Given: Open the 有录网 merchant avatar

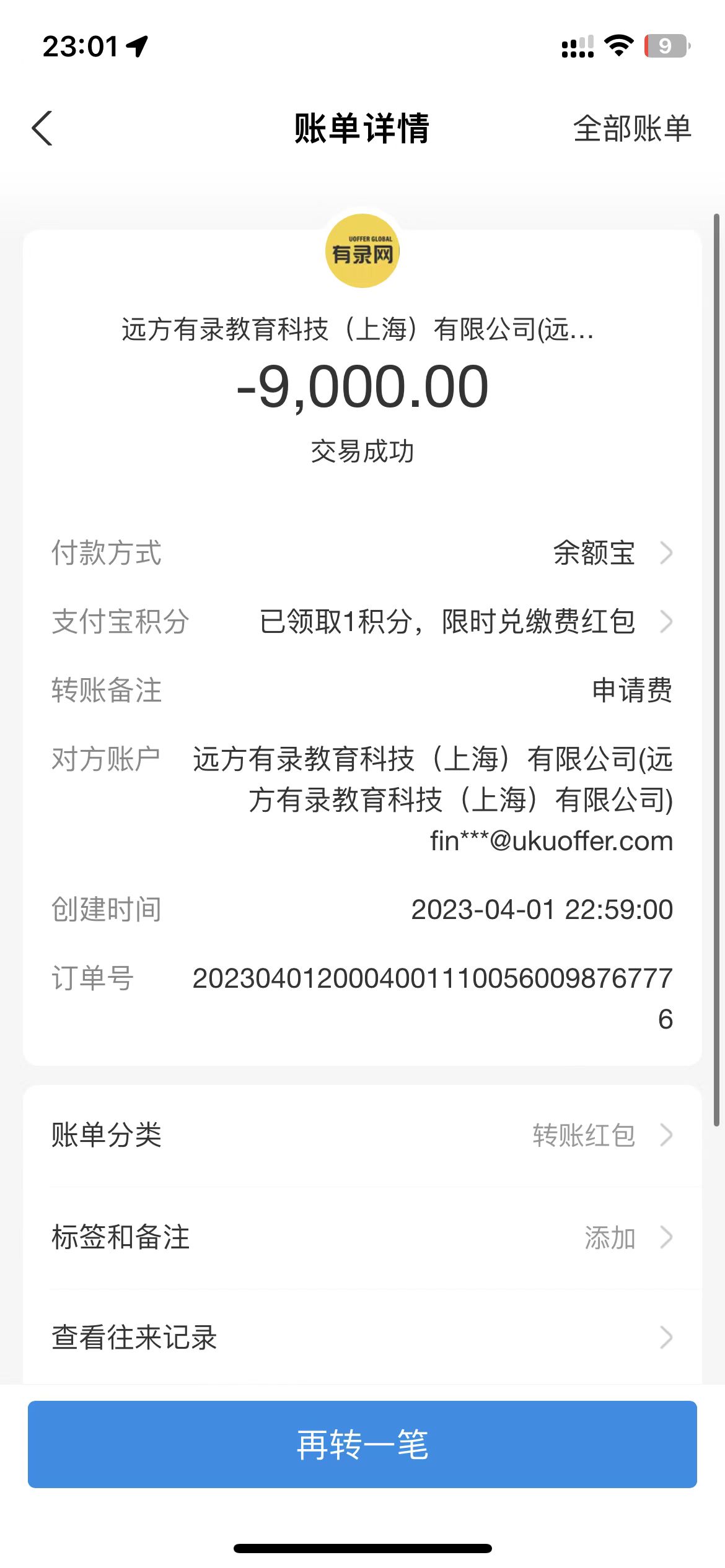Looking at the screenshot, I should 362,251.
